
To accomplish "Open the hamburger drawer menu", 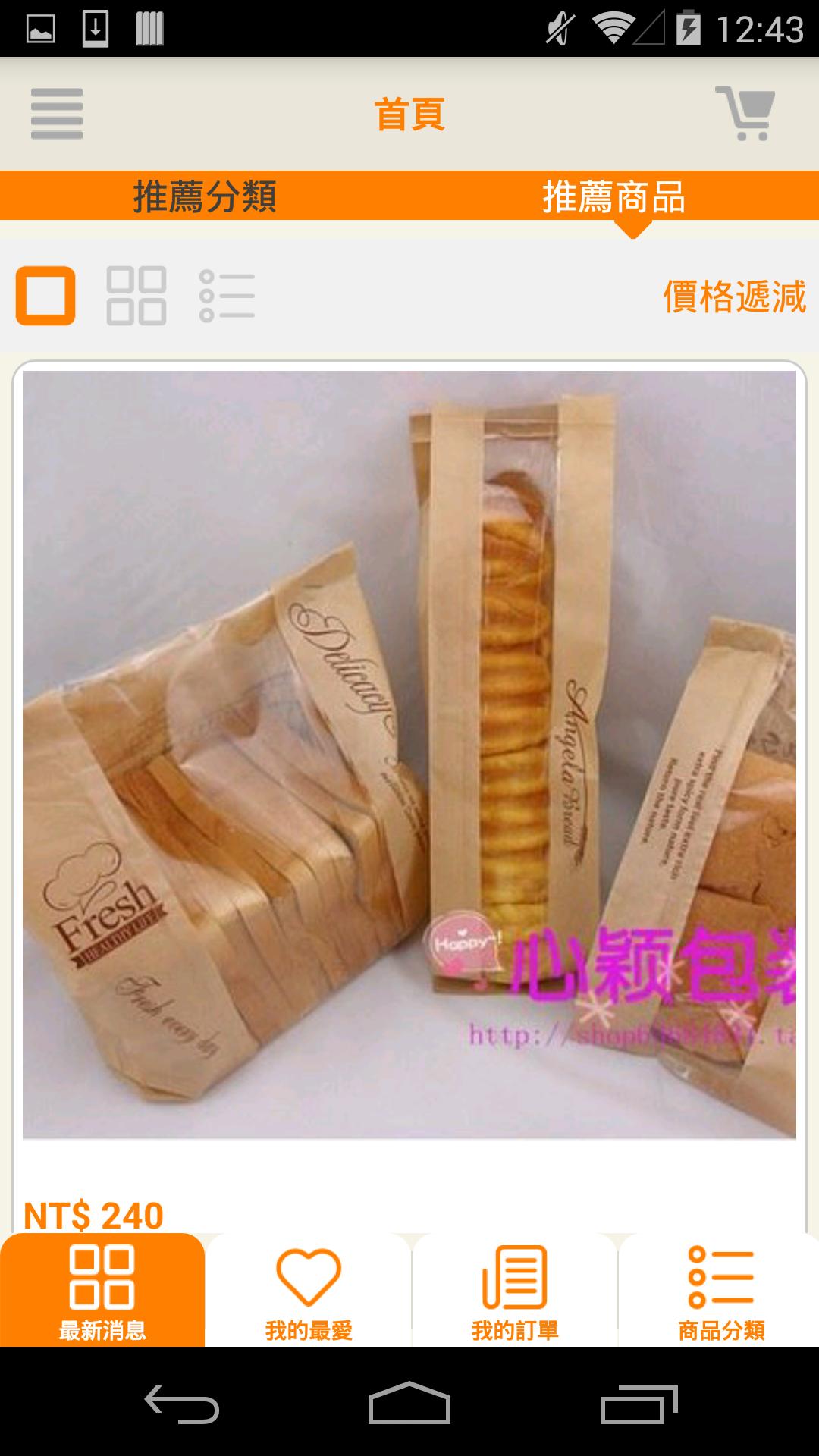I will coord(57,114).
